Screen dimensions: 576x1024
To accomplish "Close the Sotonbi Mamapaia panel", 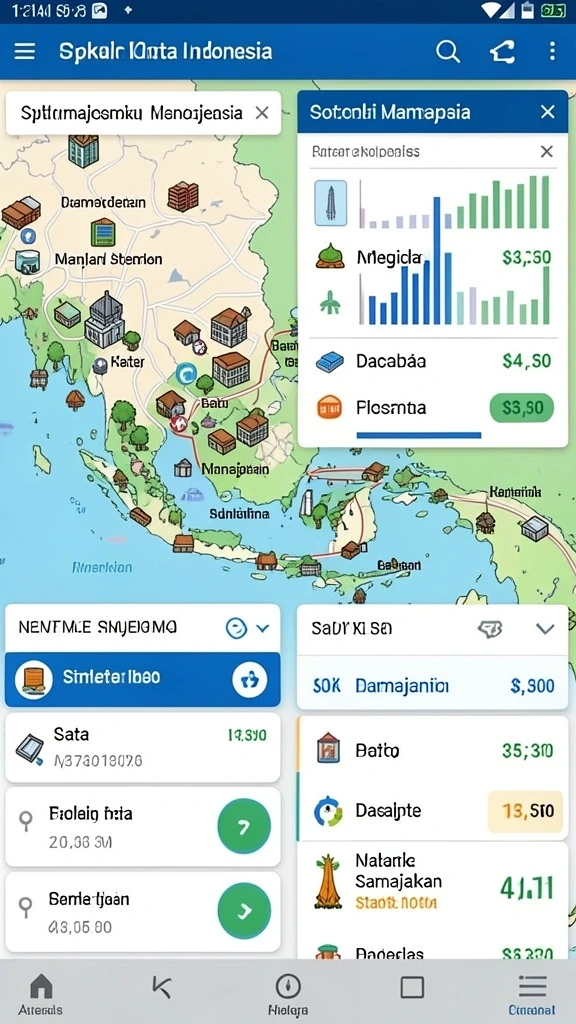I will coord(547,112).
